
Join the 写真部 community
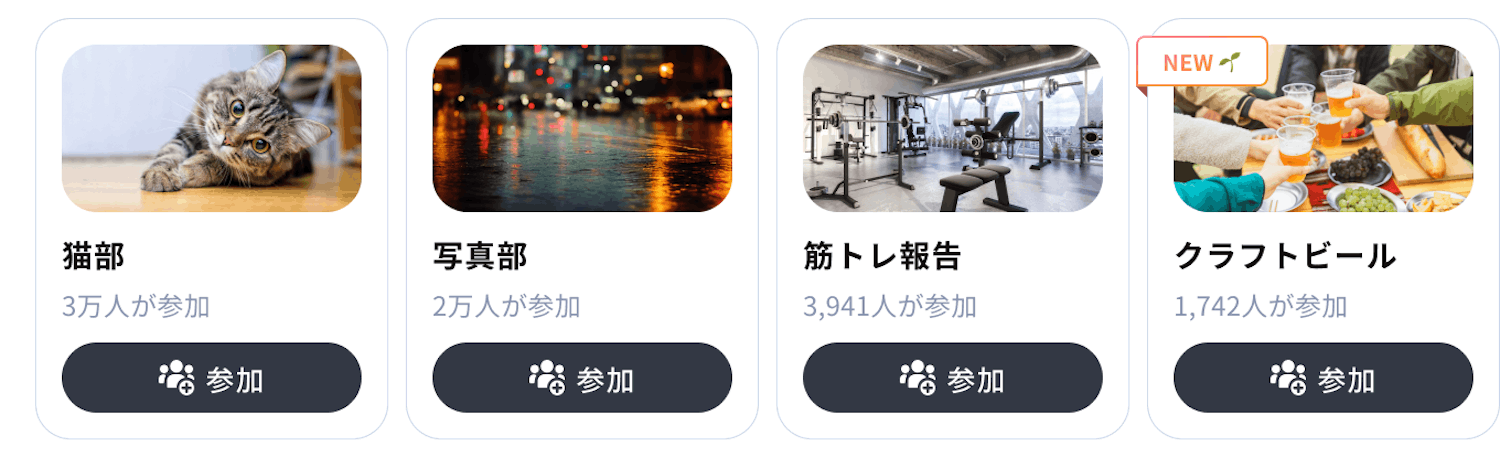coord(582,378)
